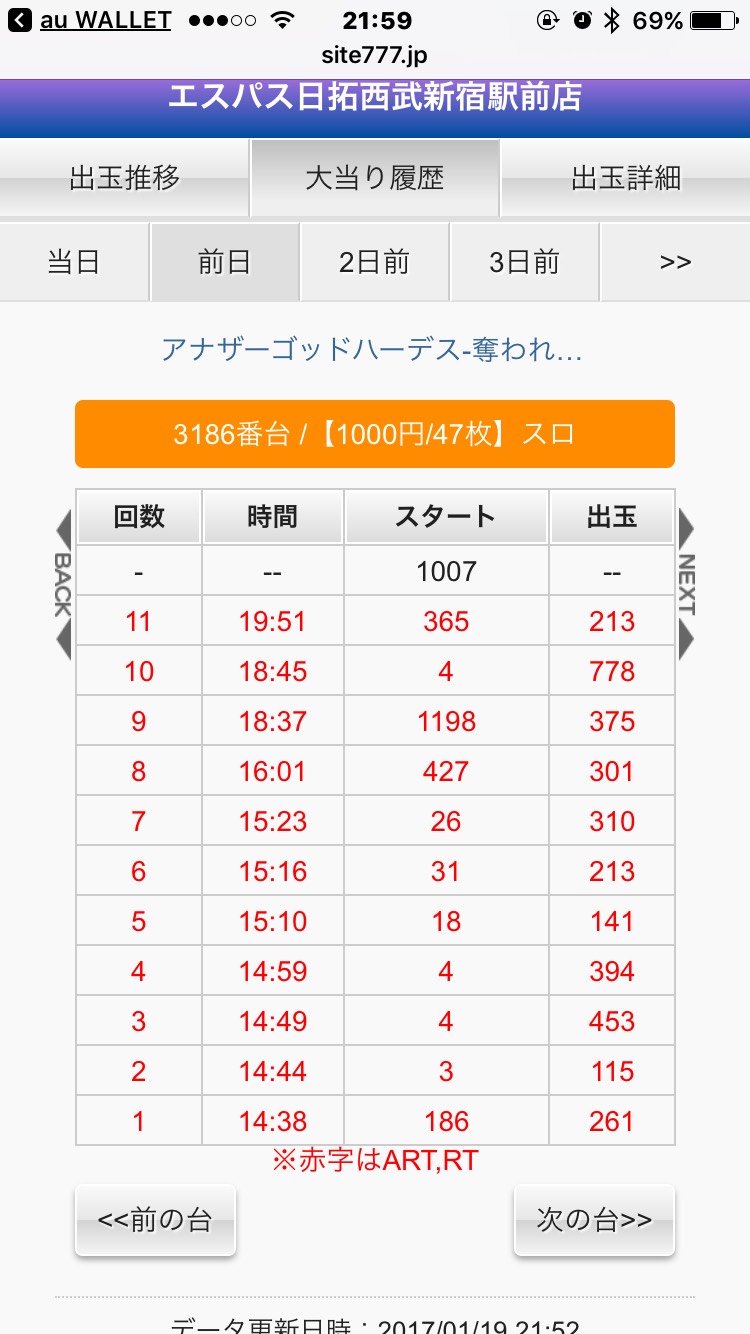
Task: Go to the previous machine with <<前の台
Action: click(155, 1220)
